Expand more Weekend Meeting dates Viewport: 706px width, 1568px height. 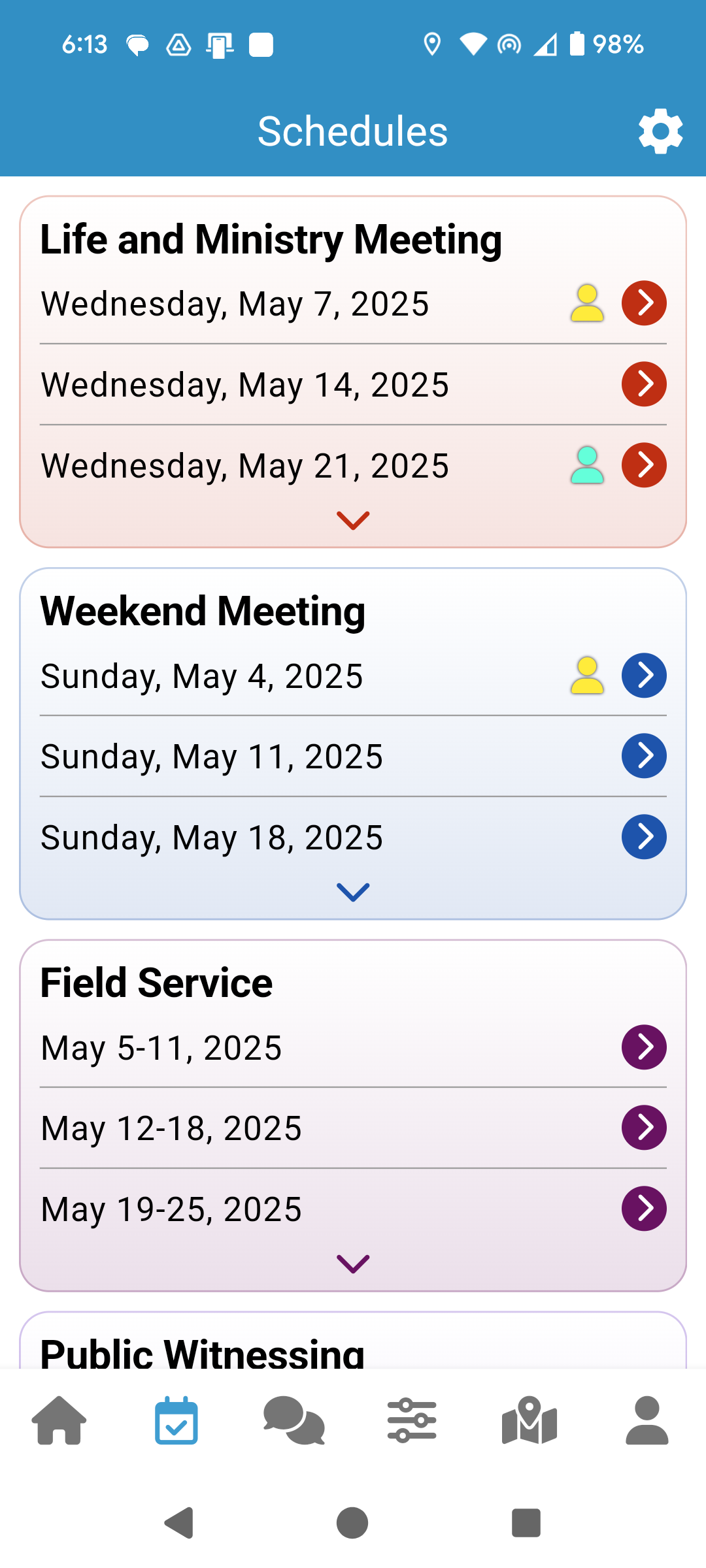tap(353, 892)
